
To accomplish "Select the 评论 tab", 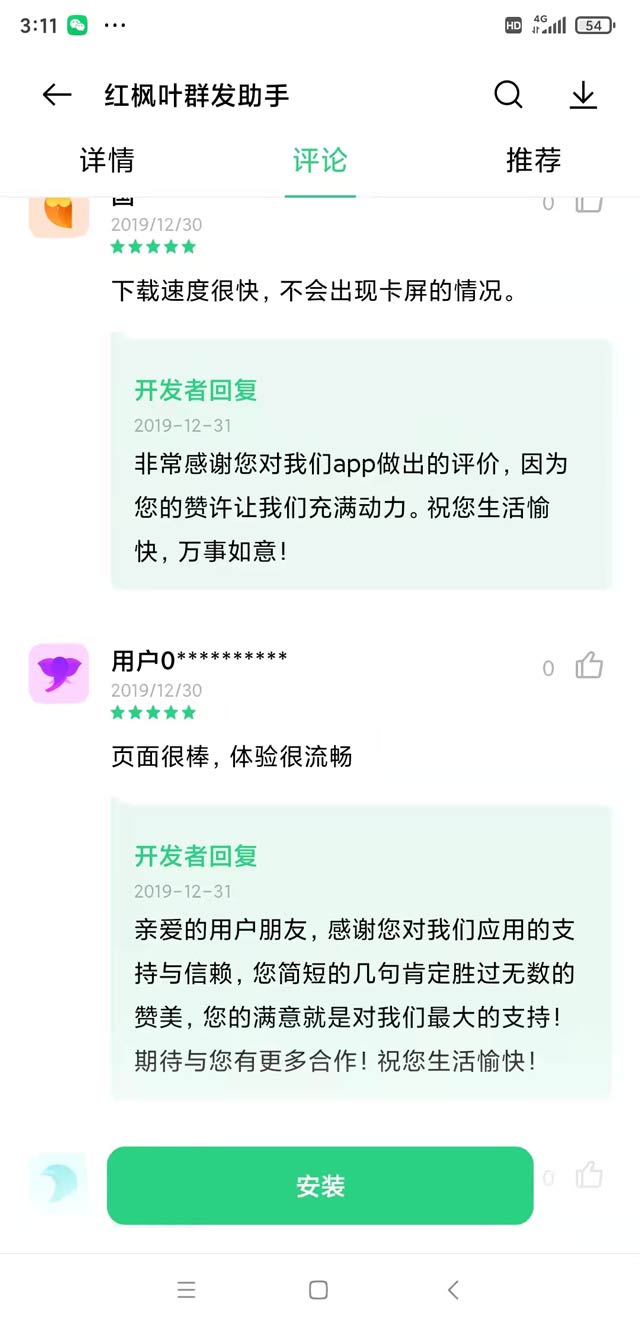I will pos(320,160).
